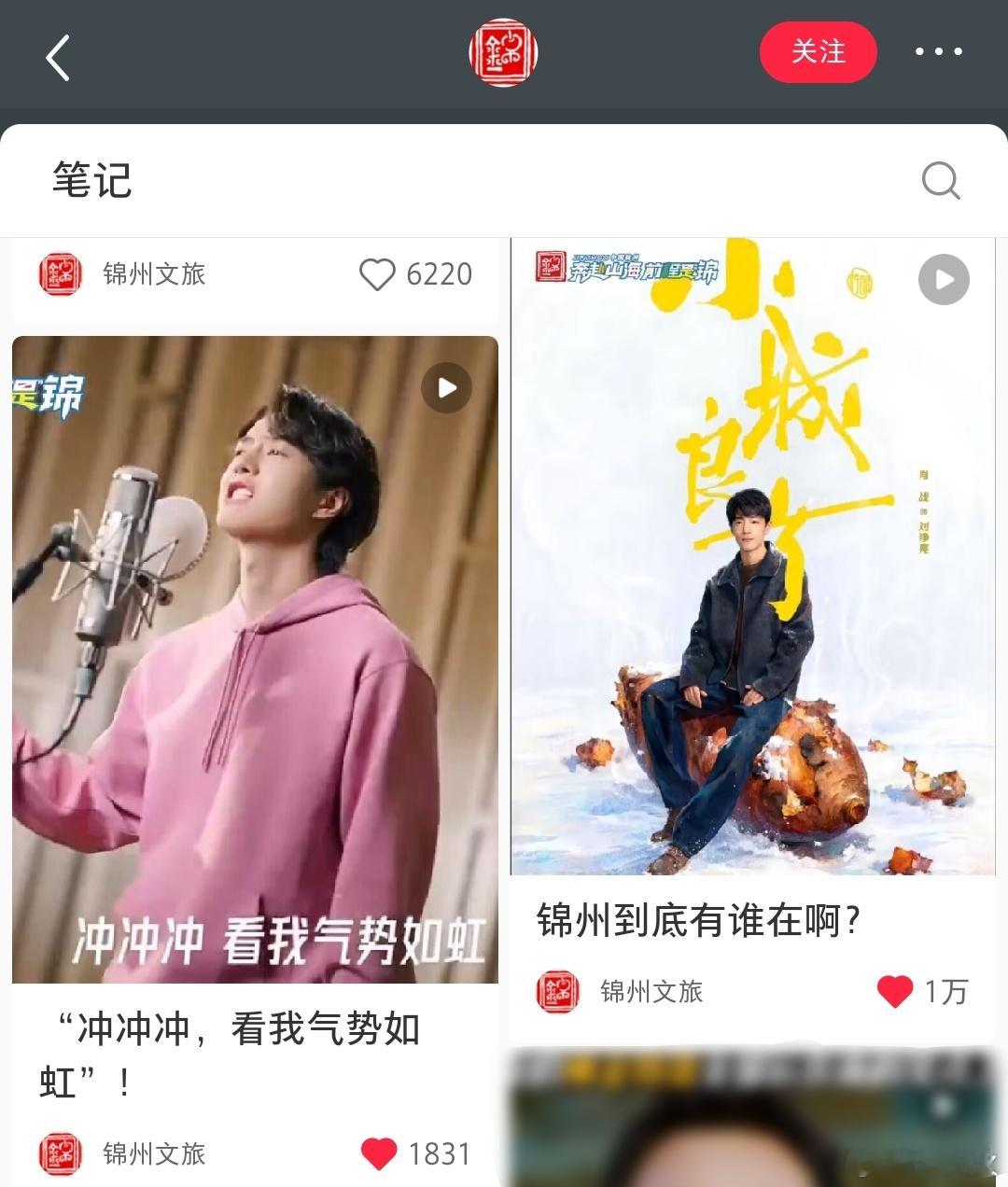
Task: Click the play icon on the 小城良才 poster video
Action: point(945,279)
